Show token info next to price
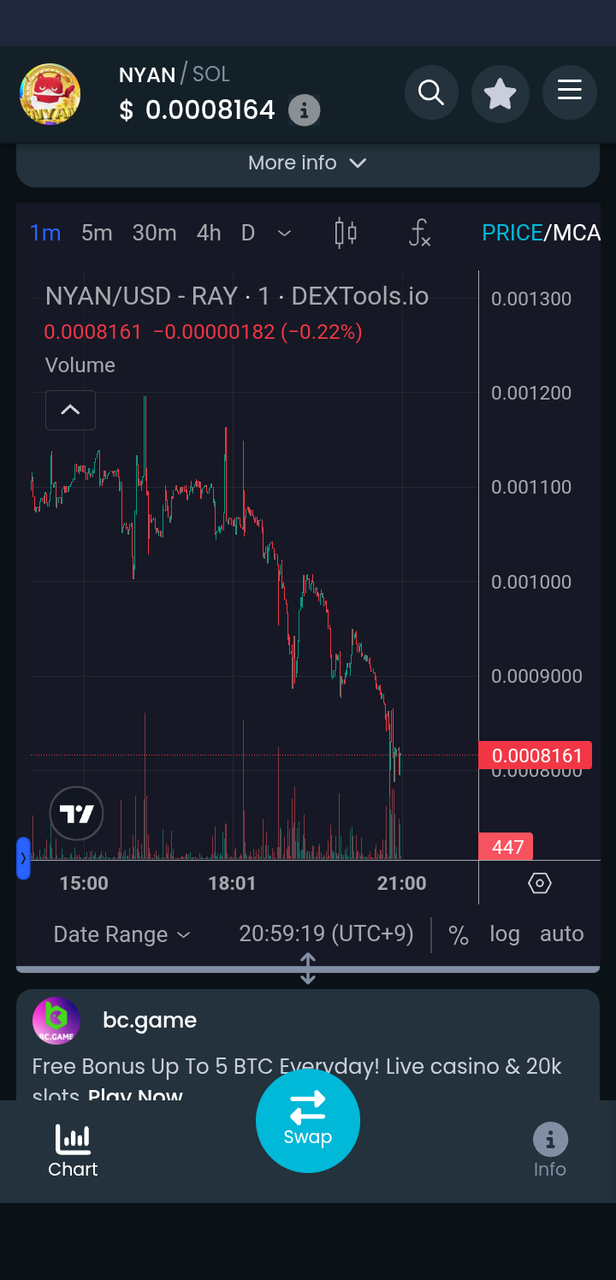 [x=304, y=110]
